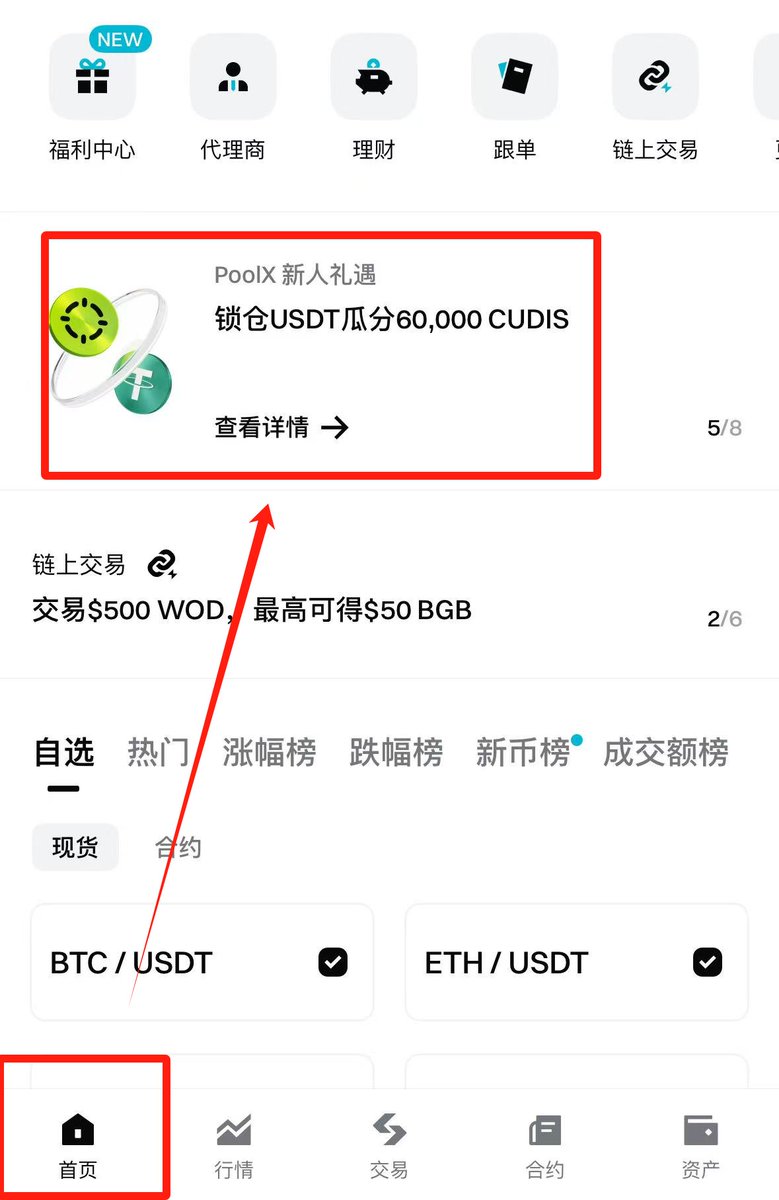779x1200 pixels.
Task: Switch to the 成交额榜 tab
Action: [665, 752]
